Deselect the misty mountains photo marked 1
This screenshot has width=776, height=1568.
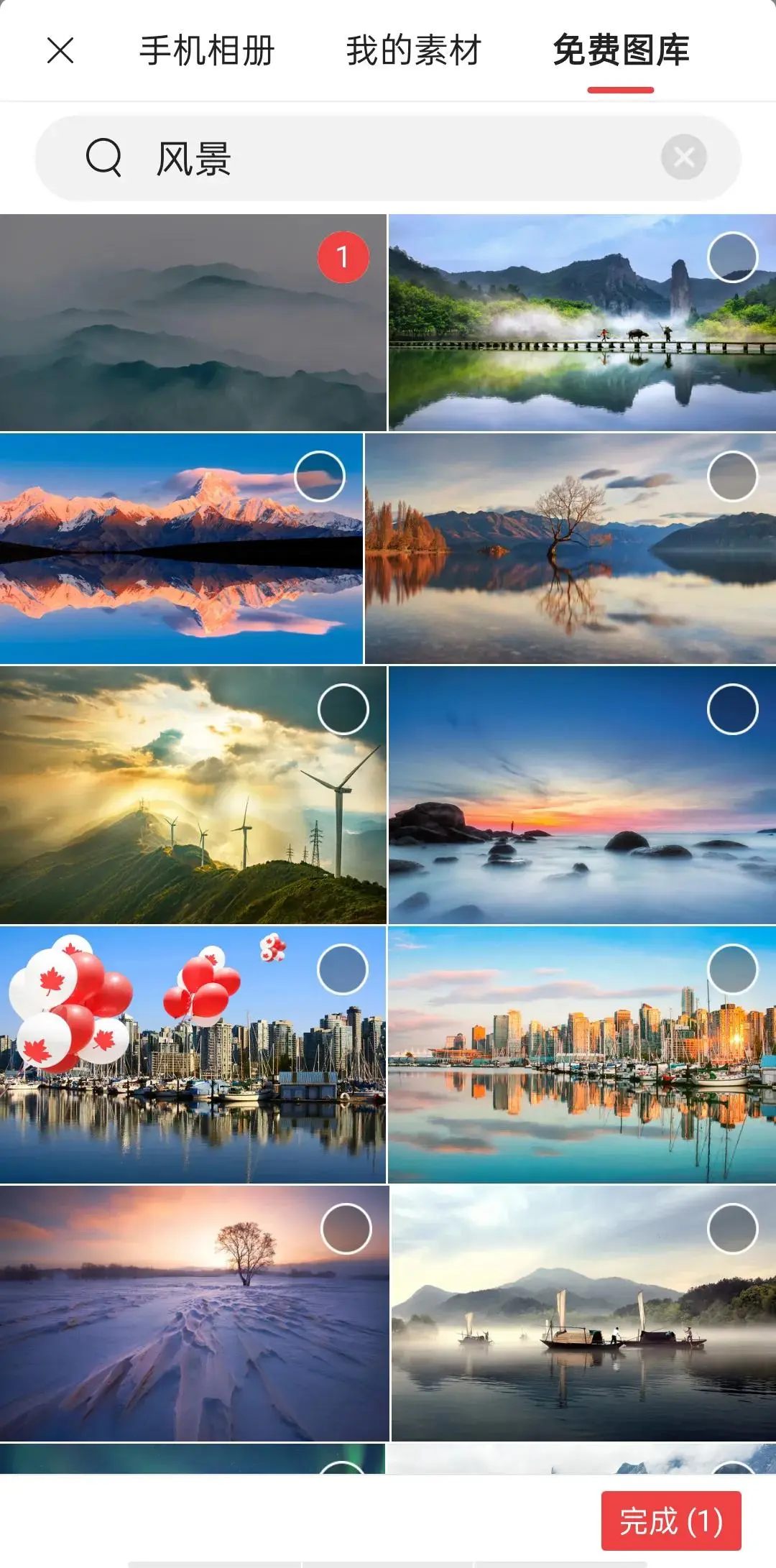pos(343,257)
